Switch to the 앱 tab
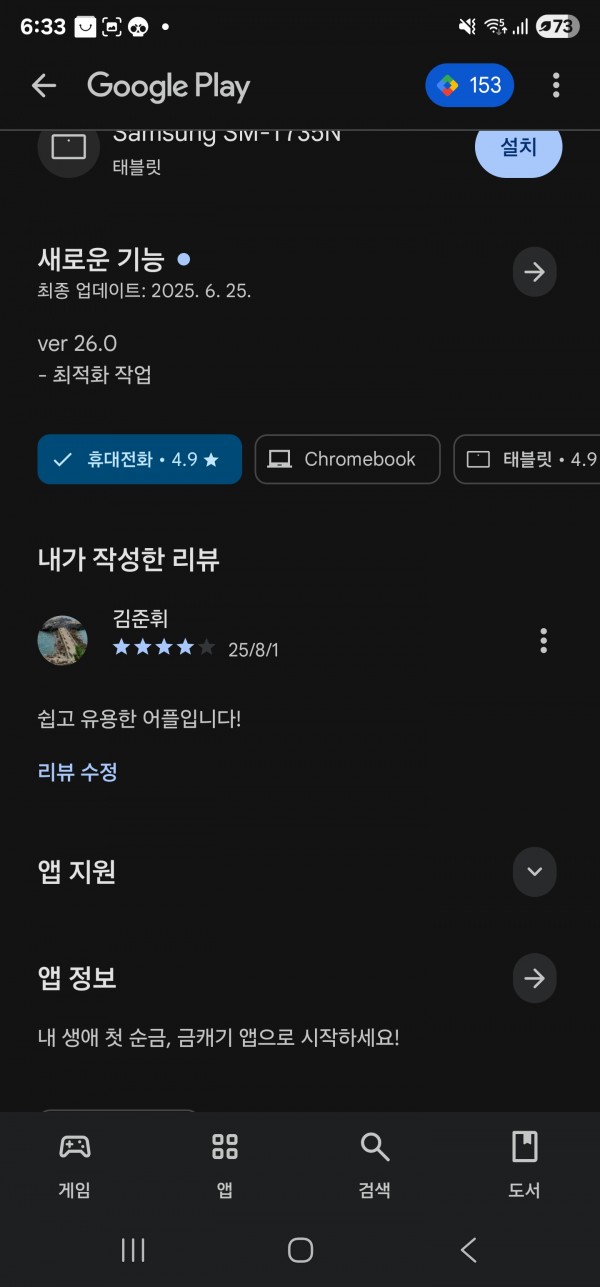This screenshot has width=600, height=1287. pos(225,1165)
